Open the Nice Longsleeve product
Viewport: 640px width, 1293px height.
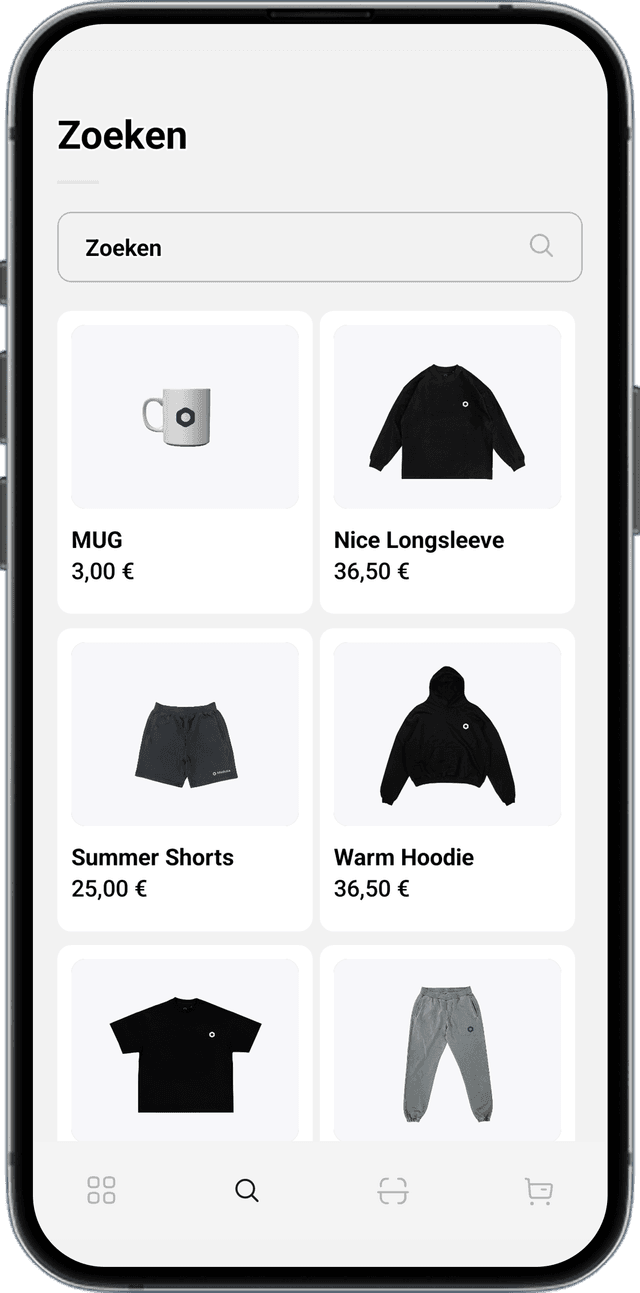[447, 461]
